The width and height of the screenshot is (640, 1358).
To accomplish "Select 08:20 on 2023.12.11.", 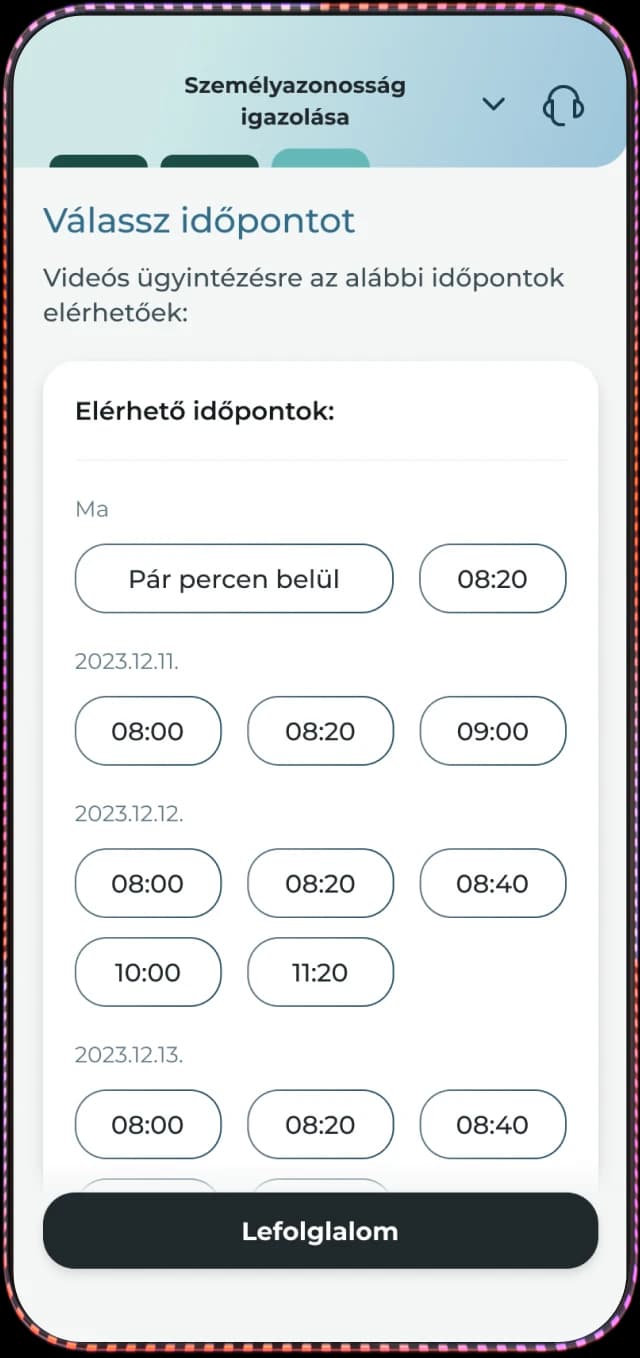I will coord(320,731).
